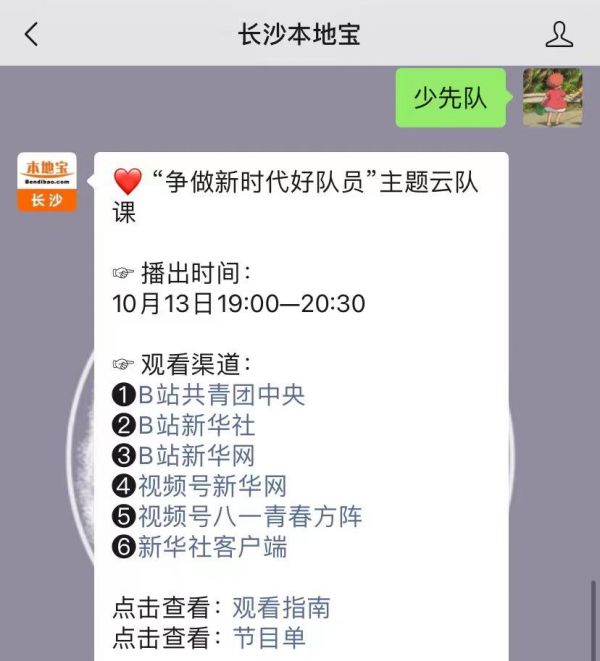
Task: Open the 节目单 link
Action: pyautogui.click(x=269, y=637)
